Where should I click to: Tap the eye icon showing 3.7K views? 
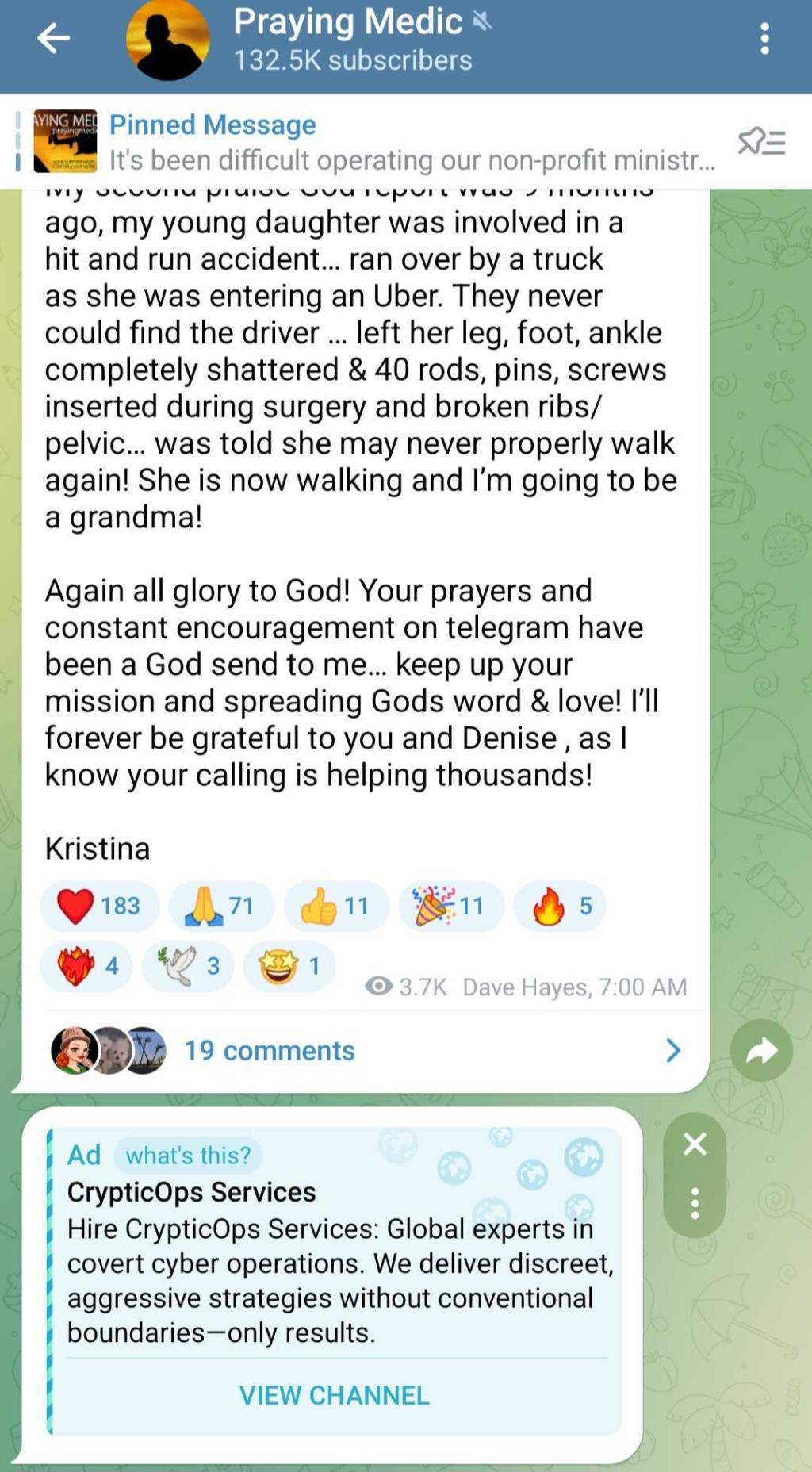click(377, 987)
